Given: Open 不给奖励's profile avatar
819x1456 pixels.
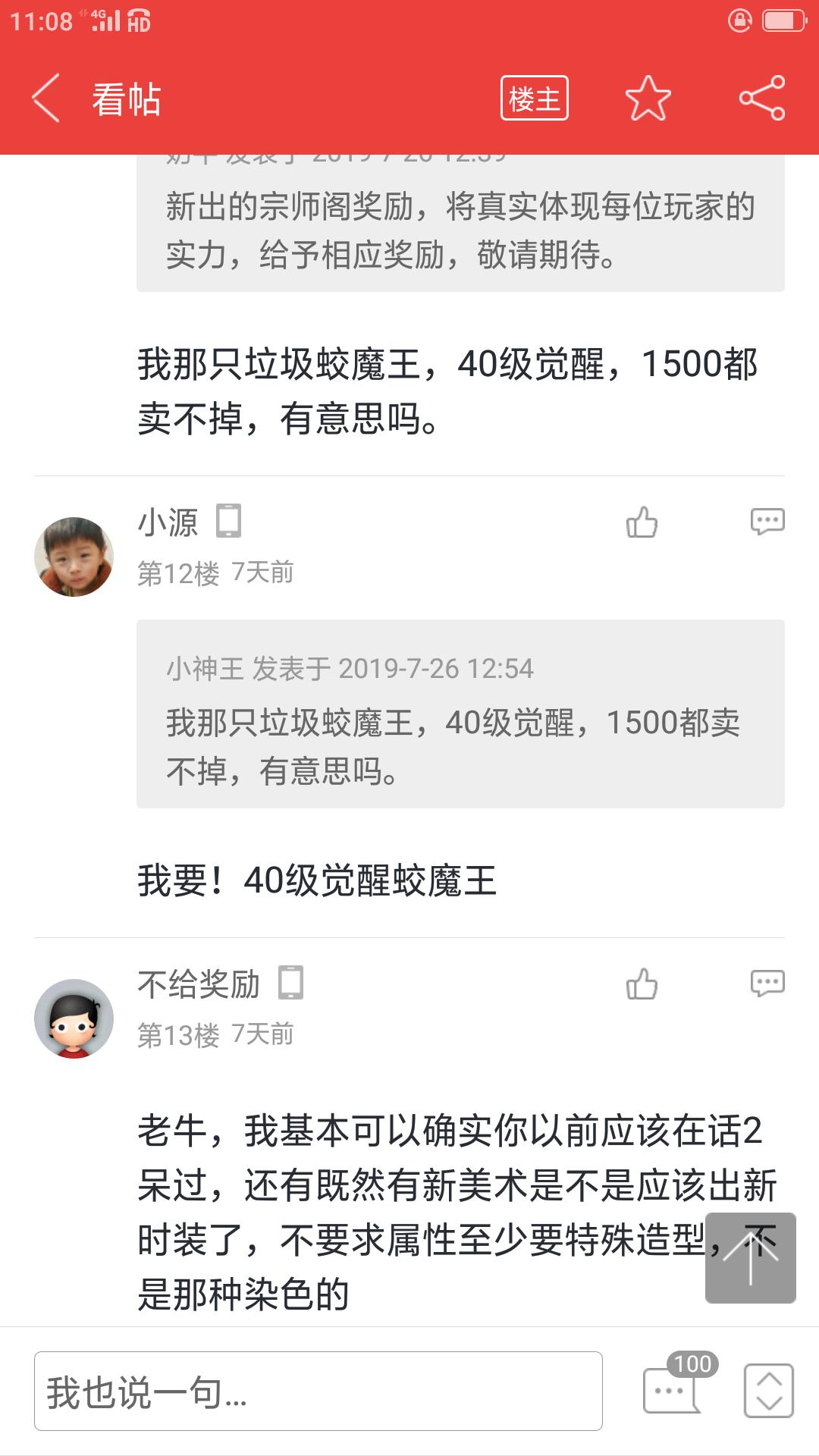Looking at the screenshot, I should (74, 1018).
